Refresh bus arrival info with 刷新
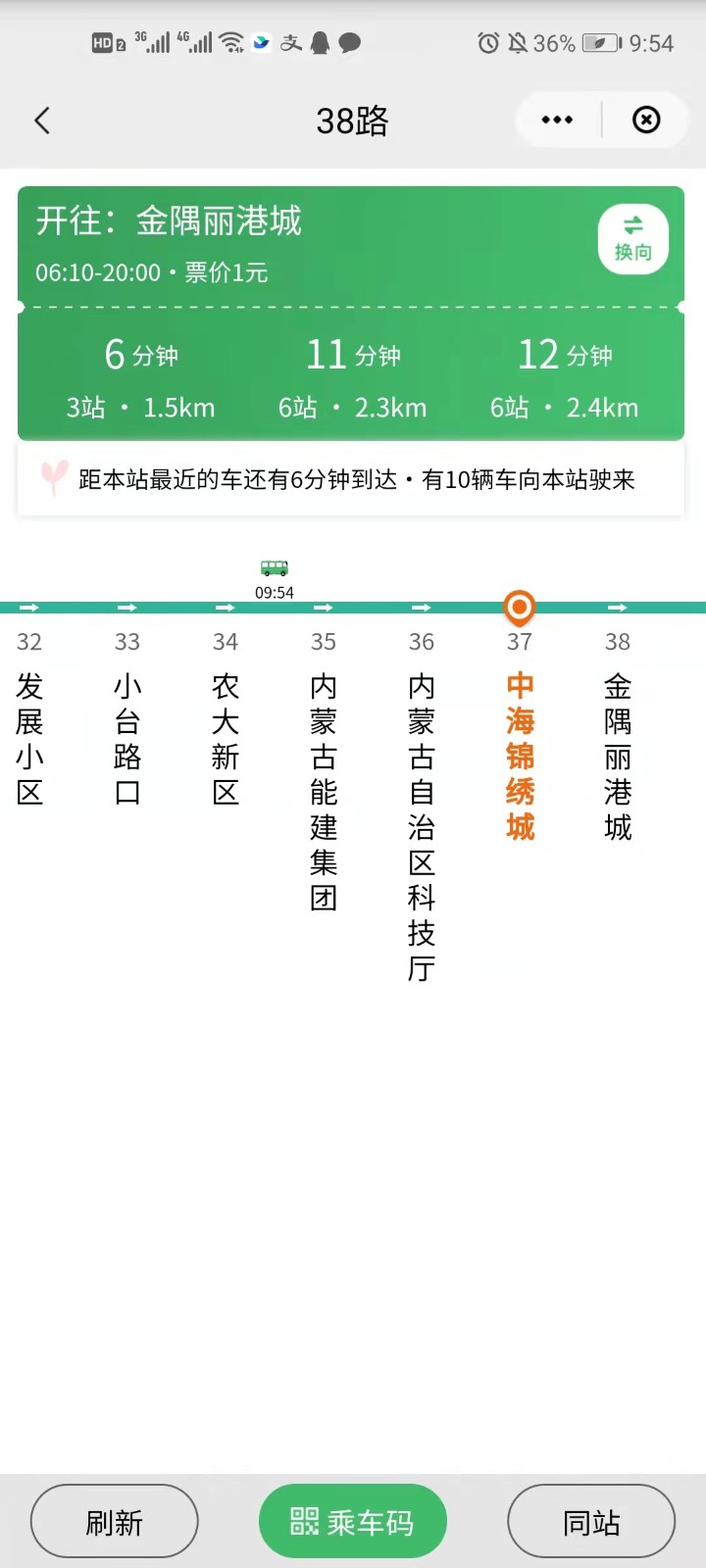 point(115,1521)
